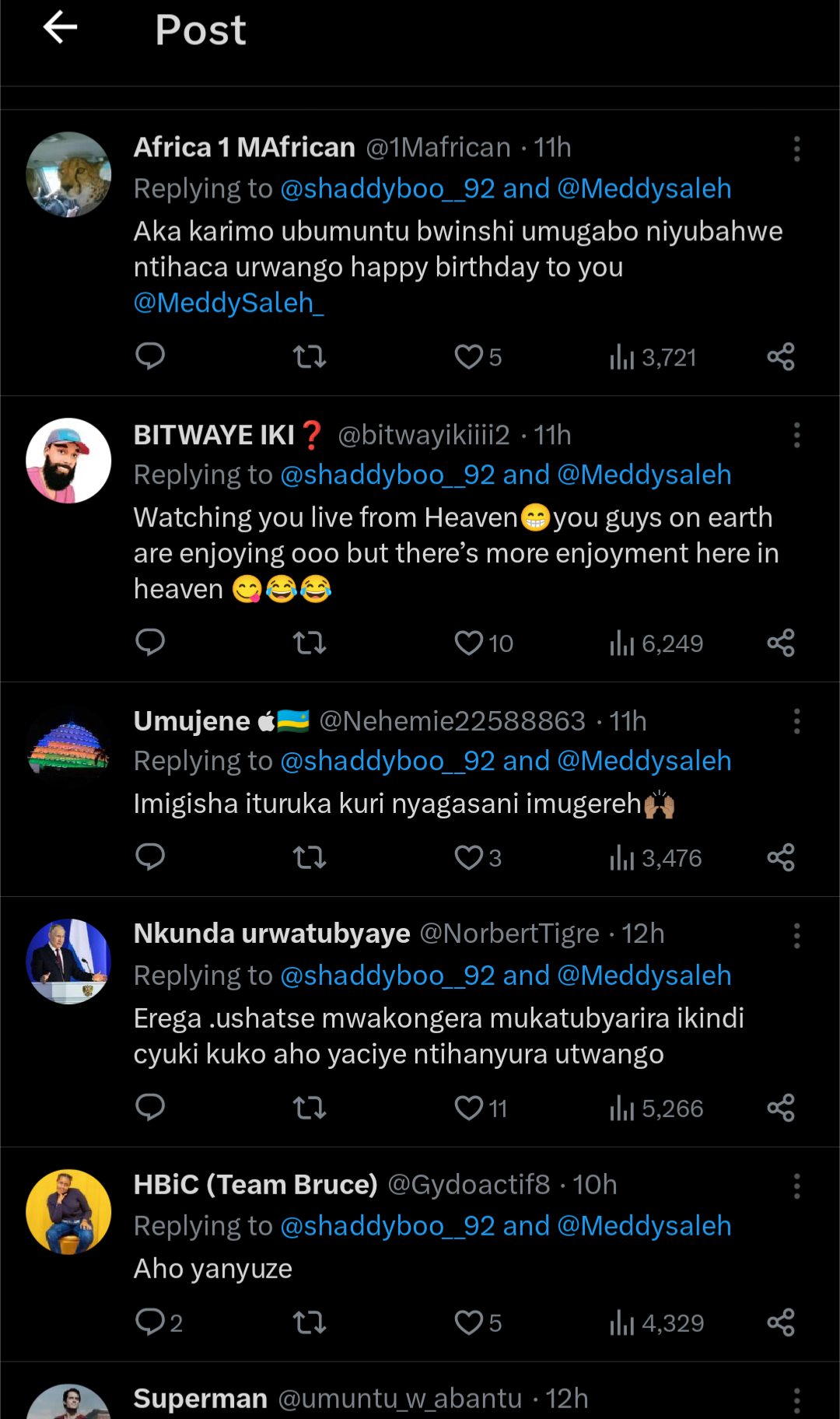The height and width of the screenshot is (1419, 840).
Task: View replies to HBiC (Team Bruce)'s comment
Action: pos(150,1322)
